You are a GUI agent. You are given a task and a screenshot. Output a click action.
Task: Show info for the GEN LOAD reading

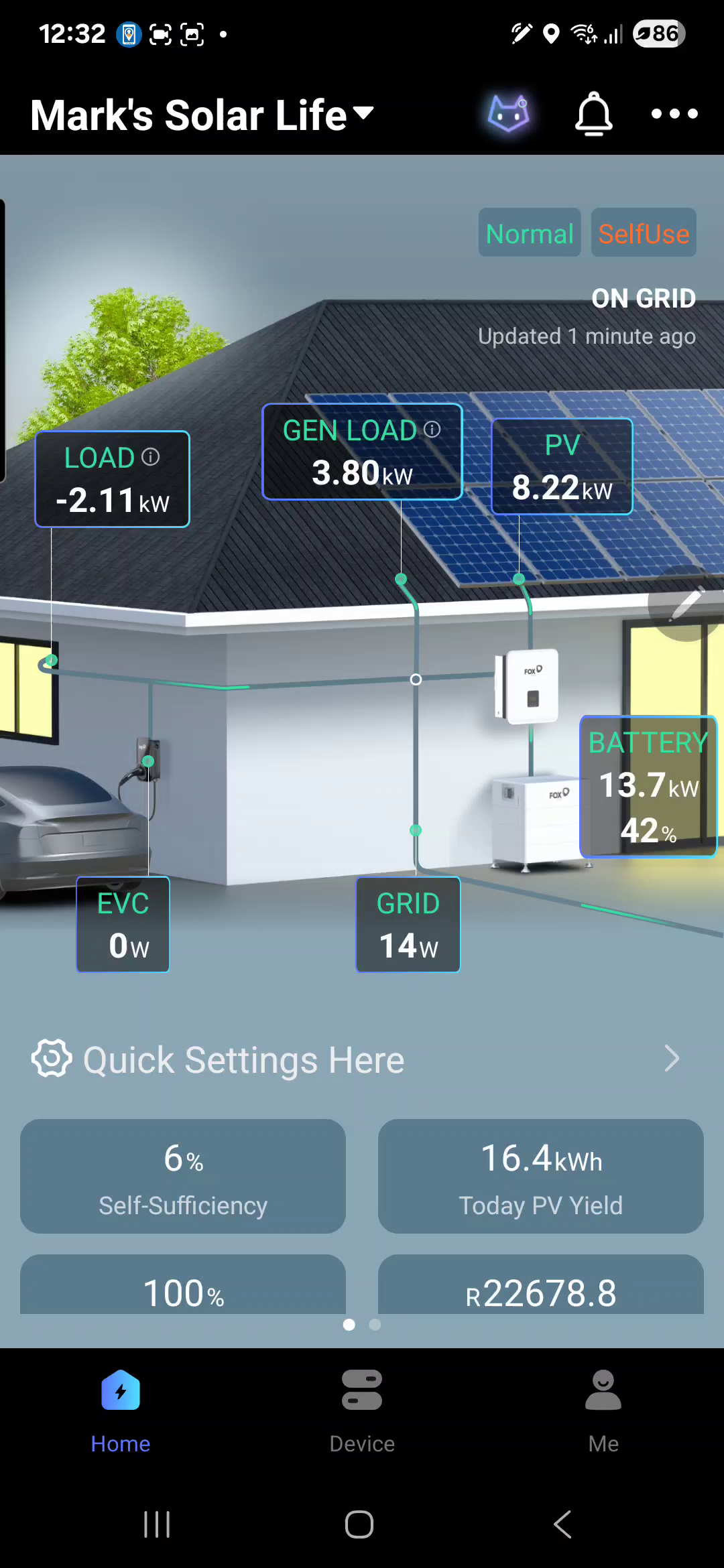coord(432,430)
